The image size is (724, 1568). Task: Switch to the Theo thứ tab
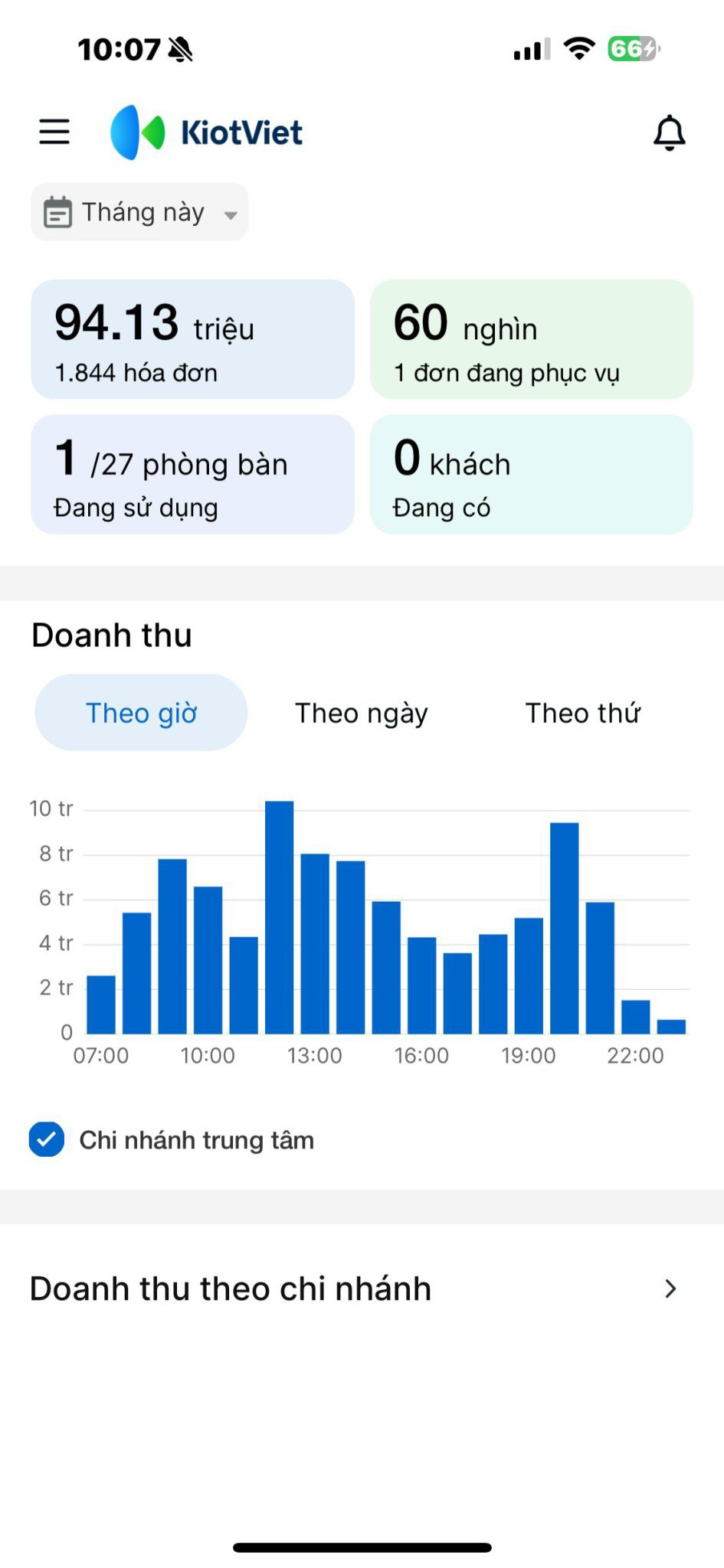tap(582, 713)
